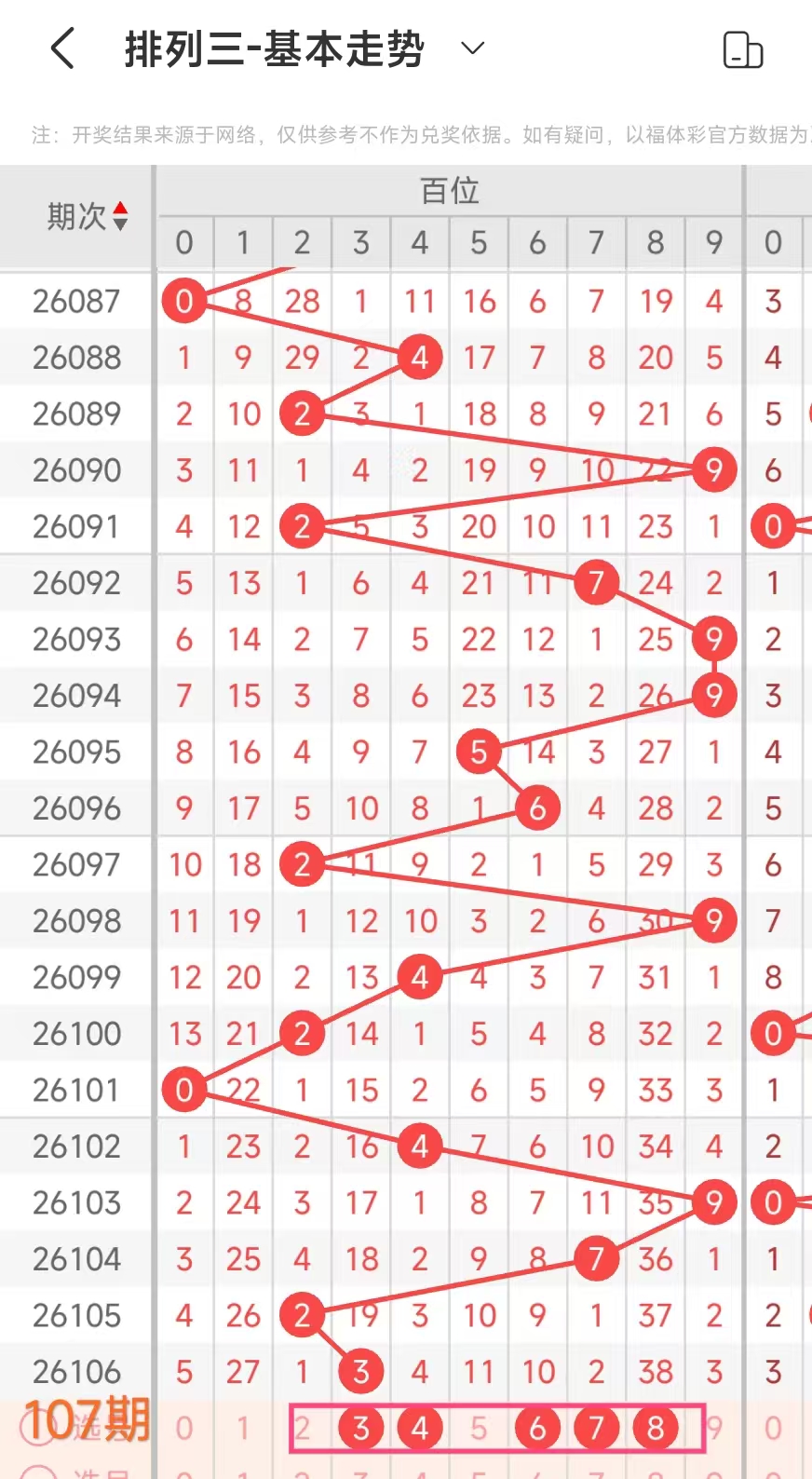Select number 5 in the 百位 number-picking row
This screenshot has width=812, height=1479.
coord(479,1428)
